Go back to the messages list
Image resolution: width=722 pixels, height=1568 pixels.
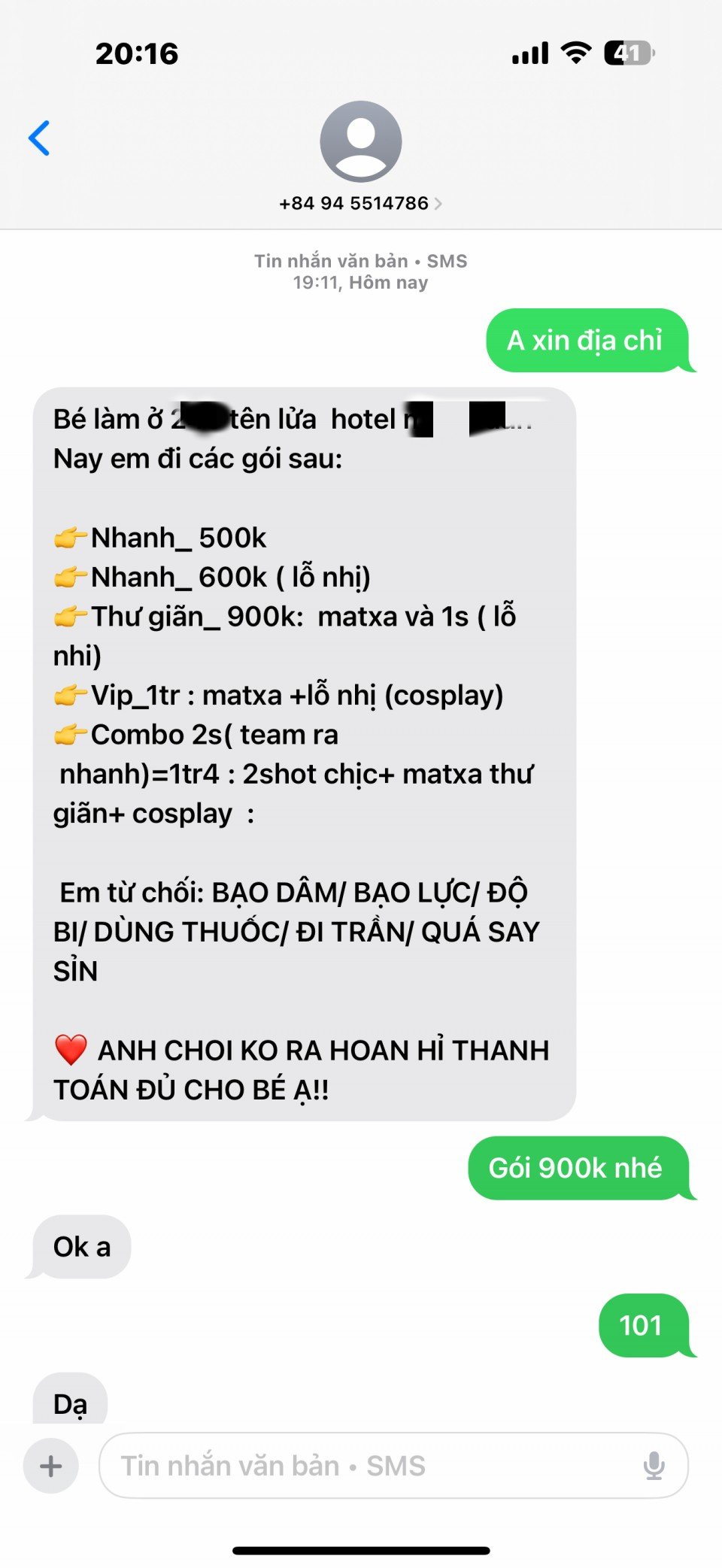coord(39,138)
